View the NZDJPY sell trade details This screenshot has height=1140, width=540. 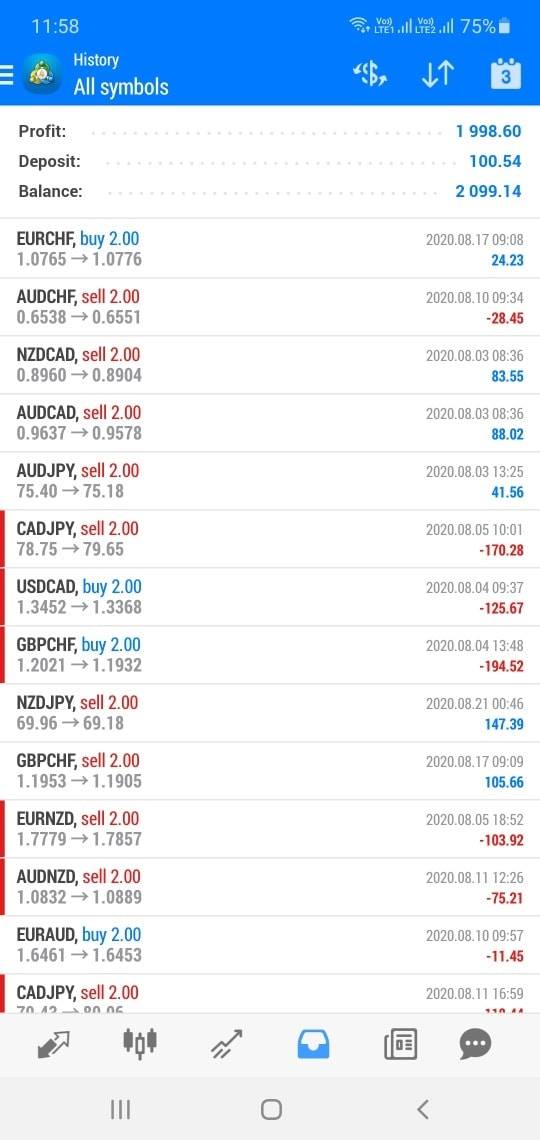pyautogui.click(x=270, y=713)
